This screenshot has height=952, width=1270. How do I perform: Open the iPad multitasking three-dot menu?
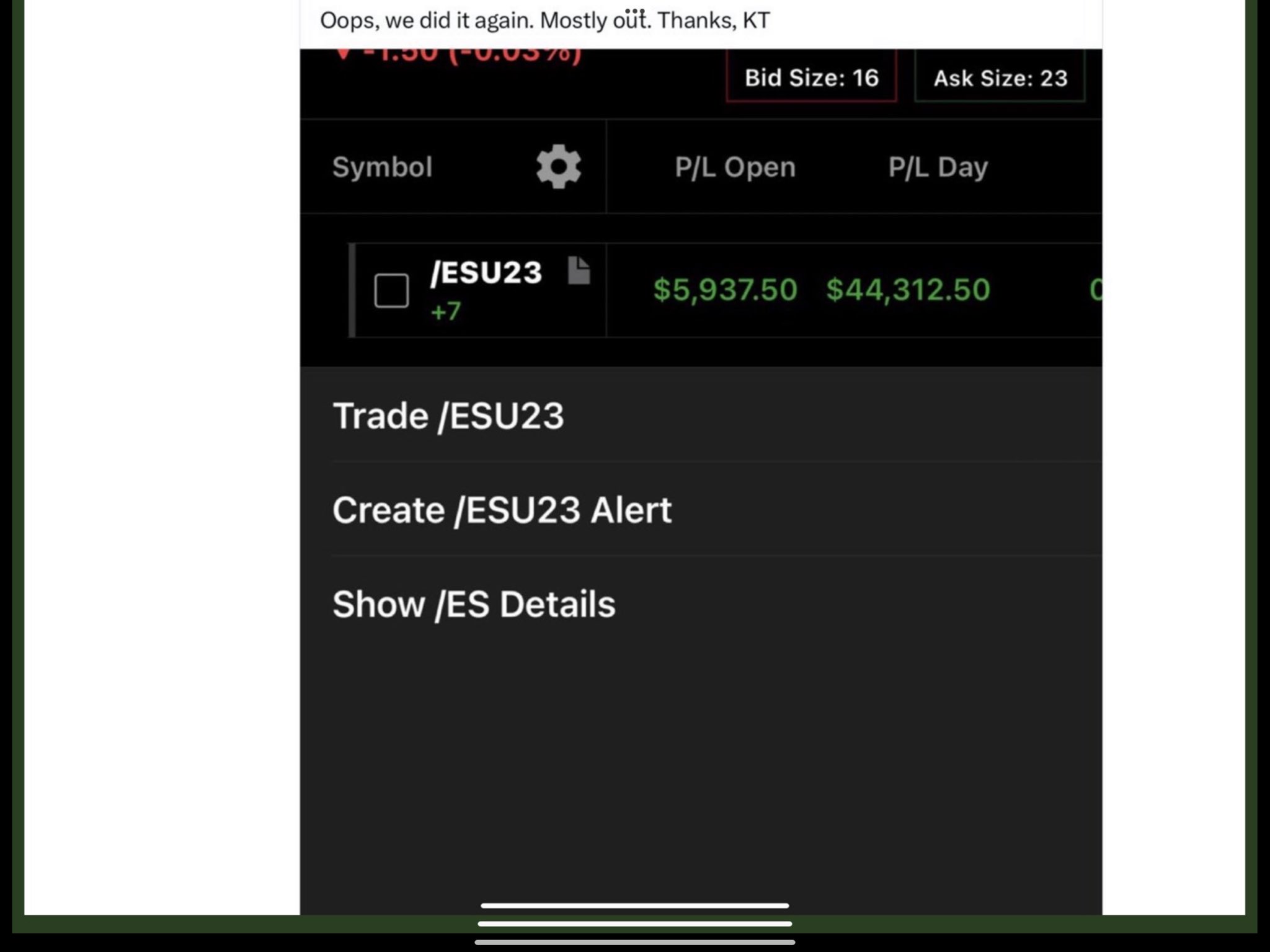[x=634, y=11]
